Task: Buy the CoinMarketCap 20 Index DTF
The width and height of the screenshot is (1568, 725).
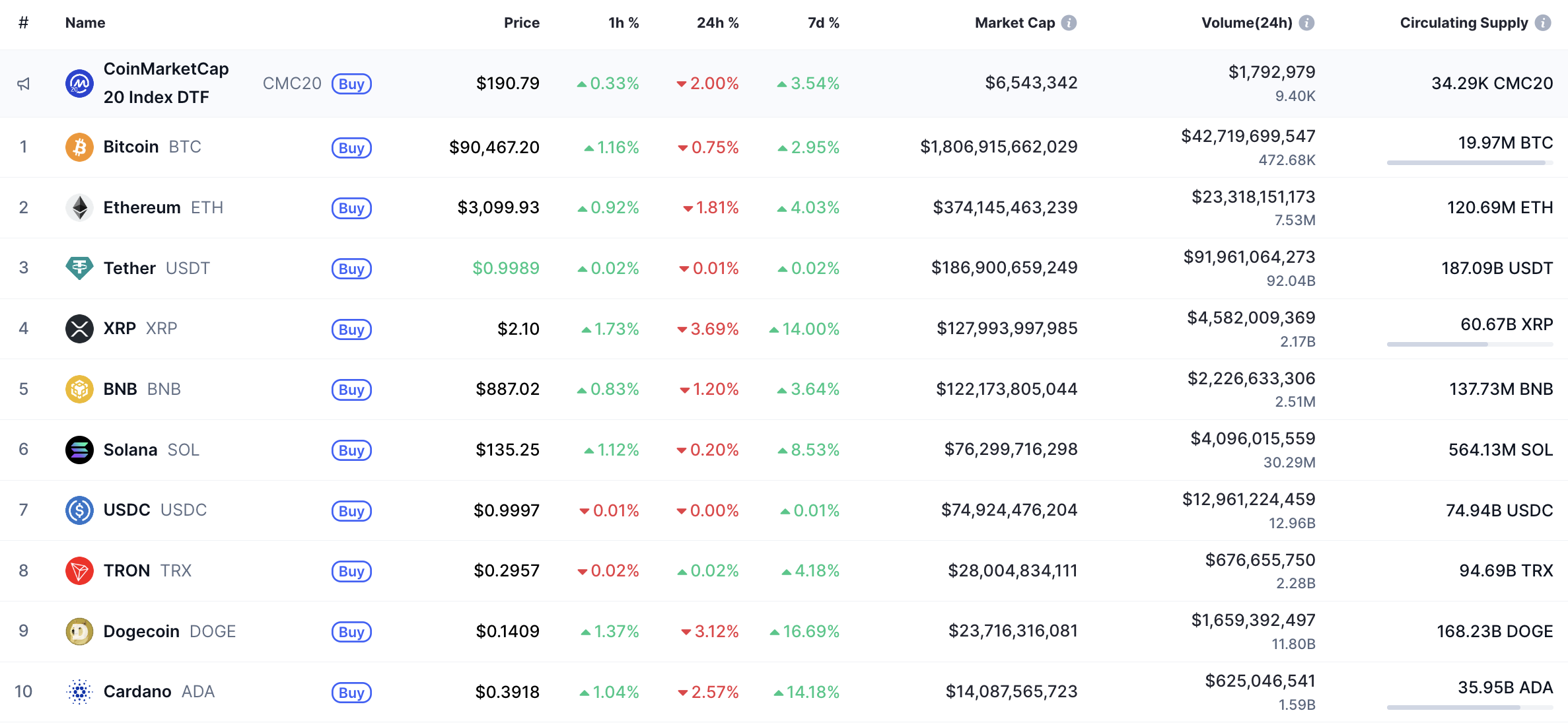Action: pos(351,84)
